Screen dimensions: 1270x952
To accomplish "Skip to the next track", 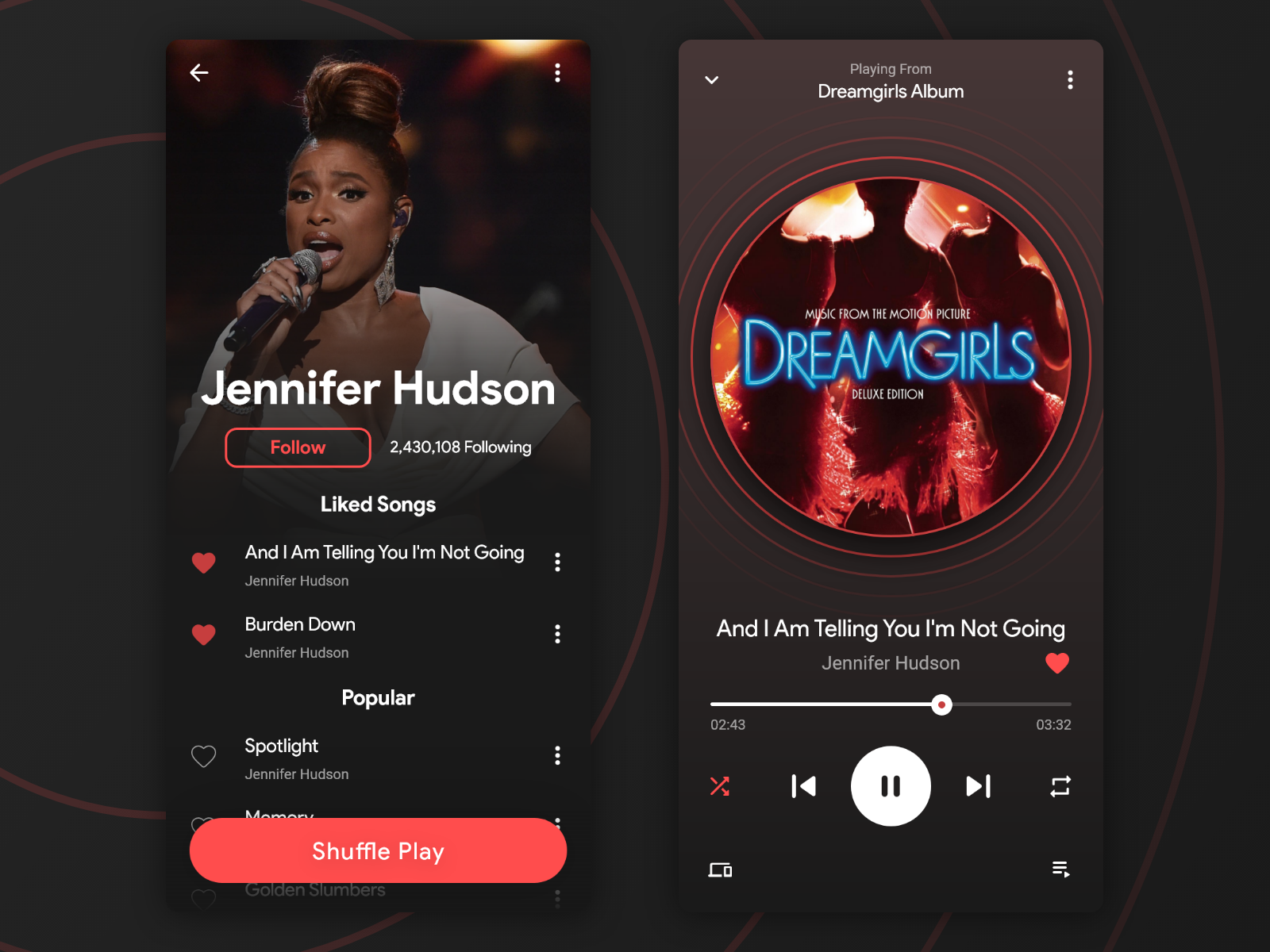I will coord(978,786).
